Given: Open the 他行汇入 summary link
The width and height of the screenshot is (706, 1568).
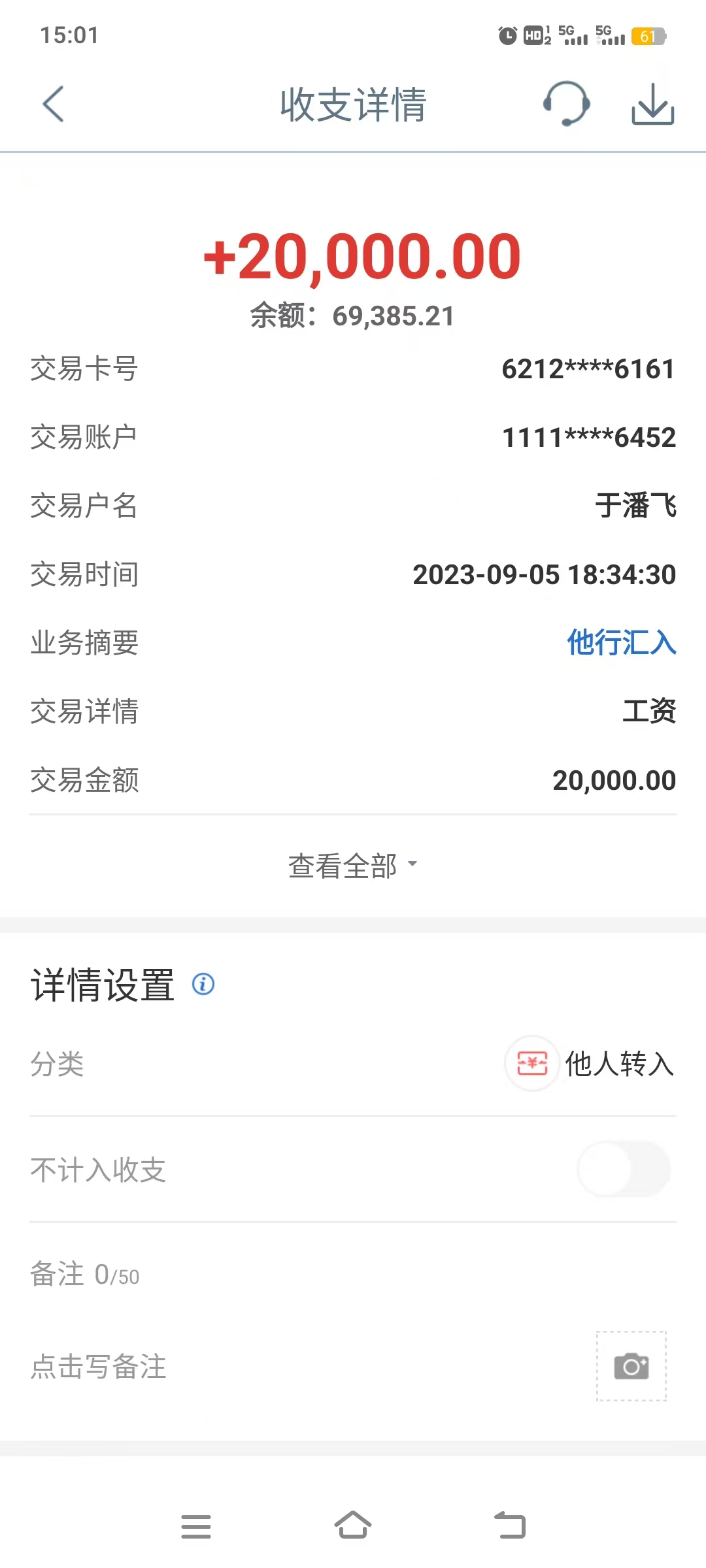Looking at the screenshot, I should click(x=621, y=642).
